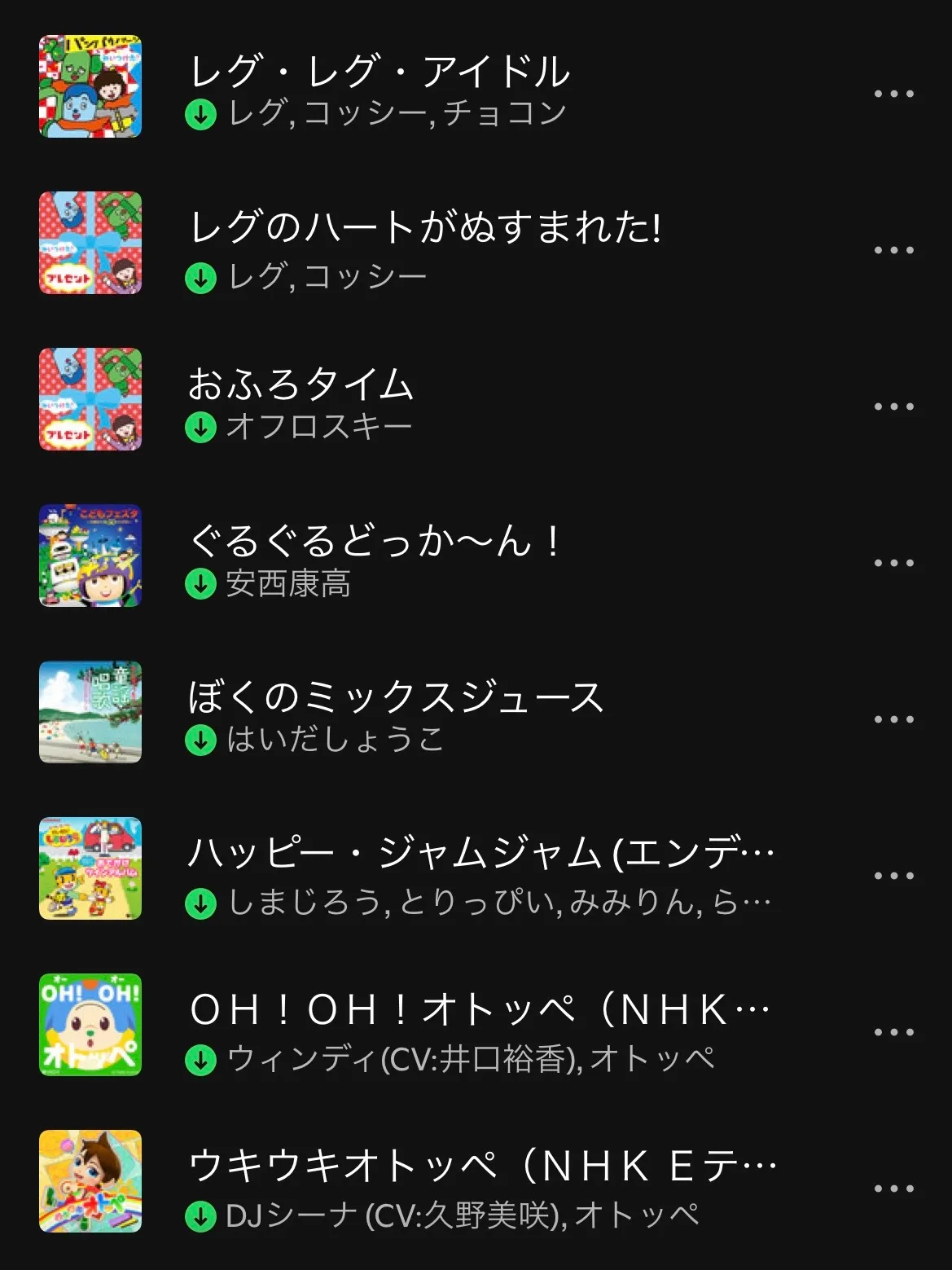Open the three-dot menu for おふろタイム
952x1270 pixels.
point(893,406)
